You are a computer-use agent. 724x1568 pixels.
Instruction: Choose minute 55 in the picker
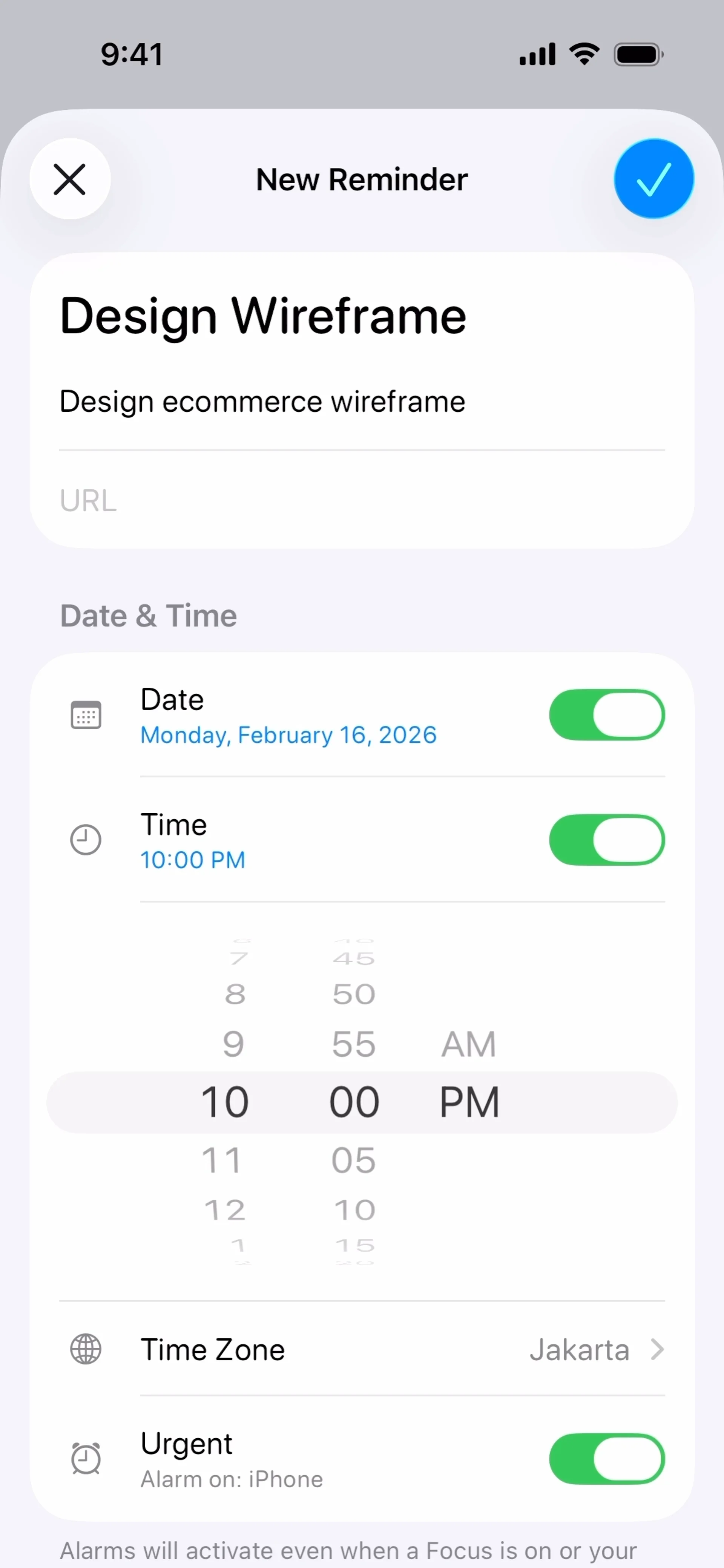click(353, 1045)
